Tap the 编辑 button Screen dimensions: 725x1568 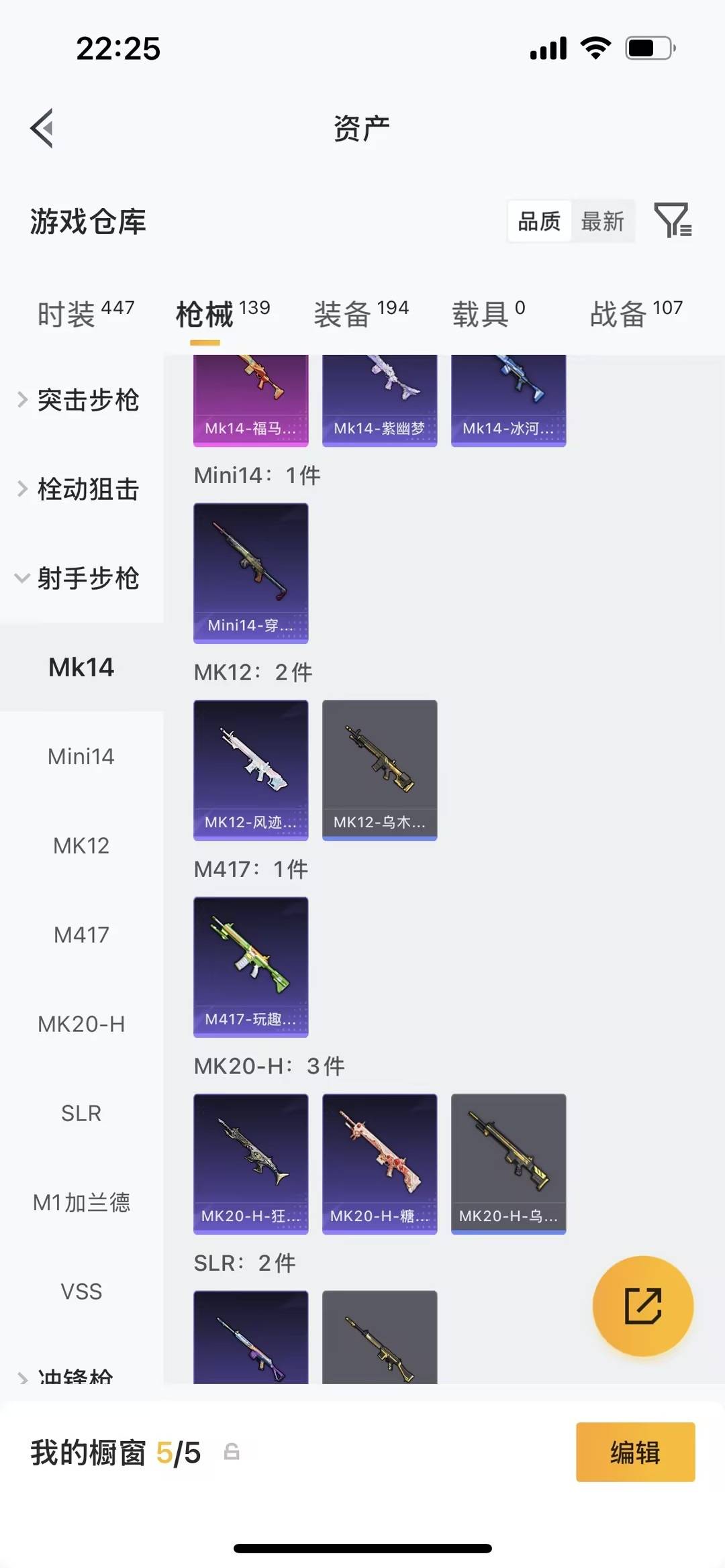point(634,1452)
